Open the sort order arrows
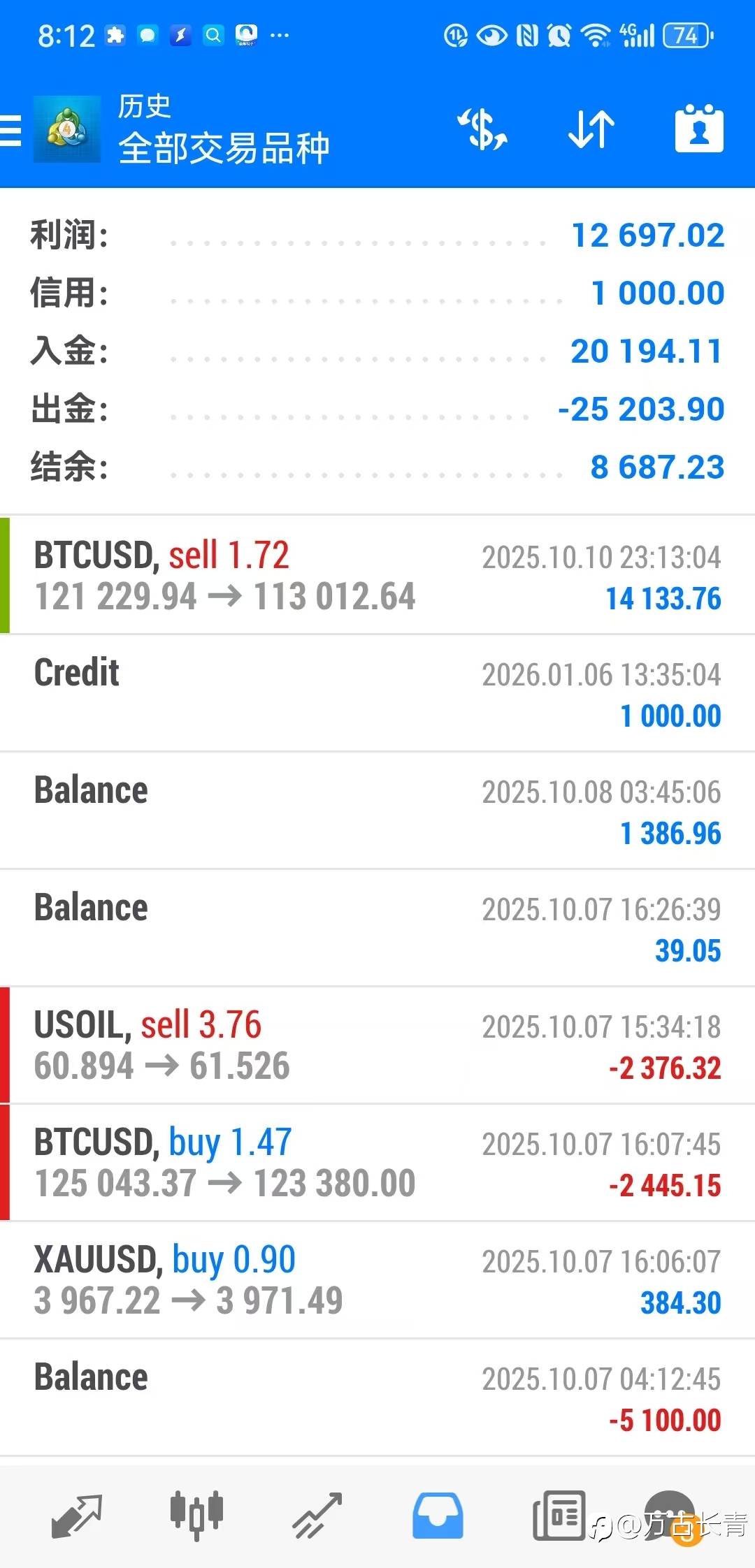The height and width of the screenshot is (1568, 755). (x=591, y=129)
